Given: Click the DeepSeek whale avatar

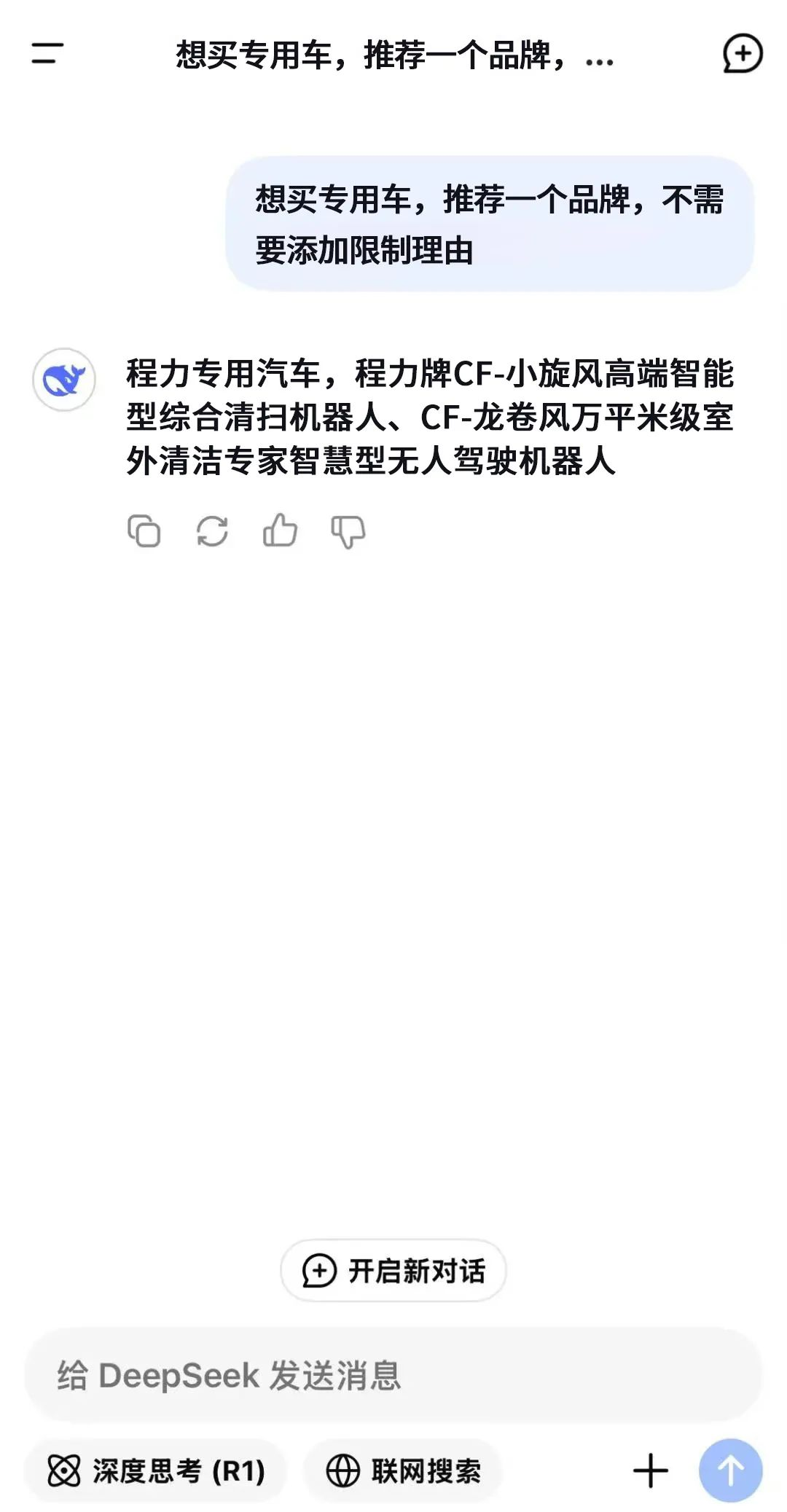Looking at the screenshot, I should click(x=64, y=377).
